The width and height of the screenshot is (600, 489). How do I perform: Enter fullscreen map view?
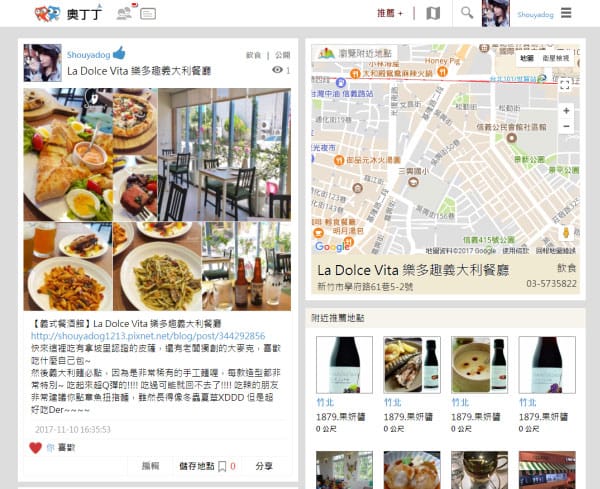(x=565, y=85)
